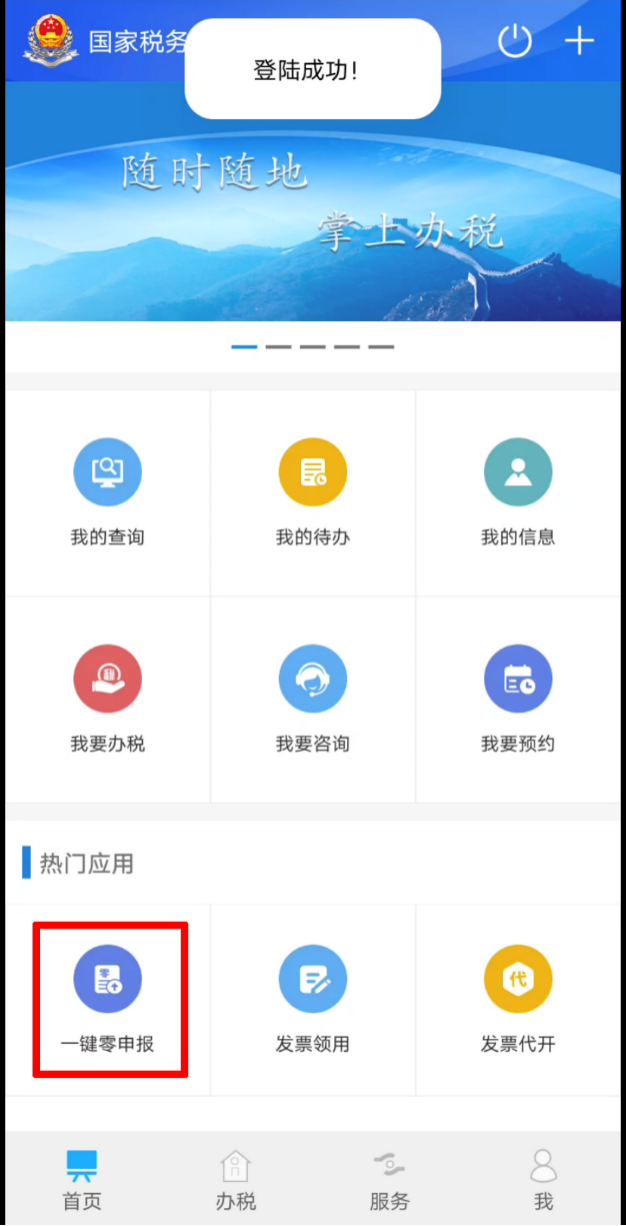Open 发票代开 (Invoice issuing on behalf)
The width and height of the screenshot is (626, 1226).
(518, 999)
